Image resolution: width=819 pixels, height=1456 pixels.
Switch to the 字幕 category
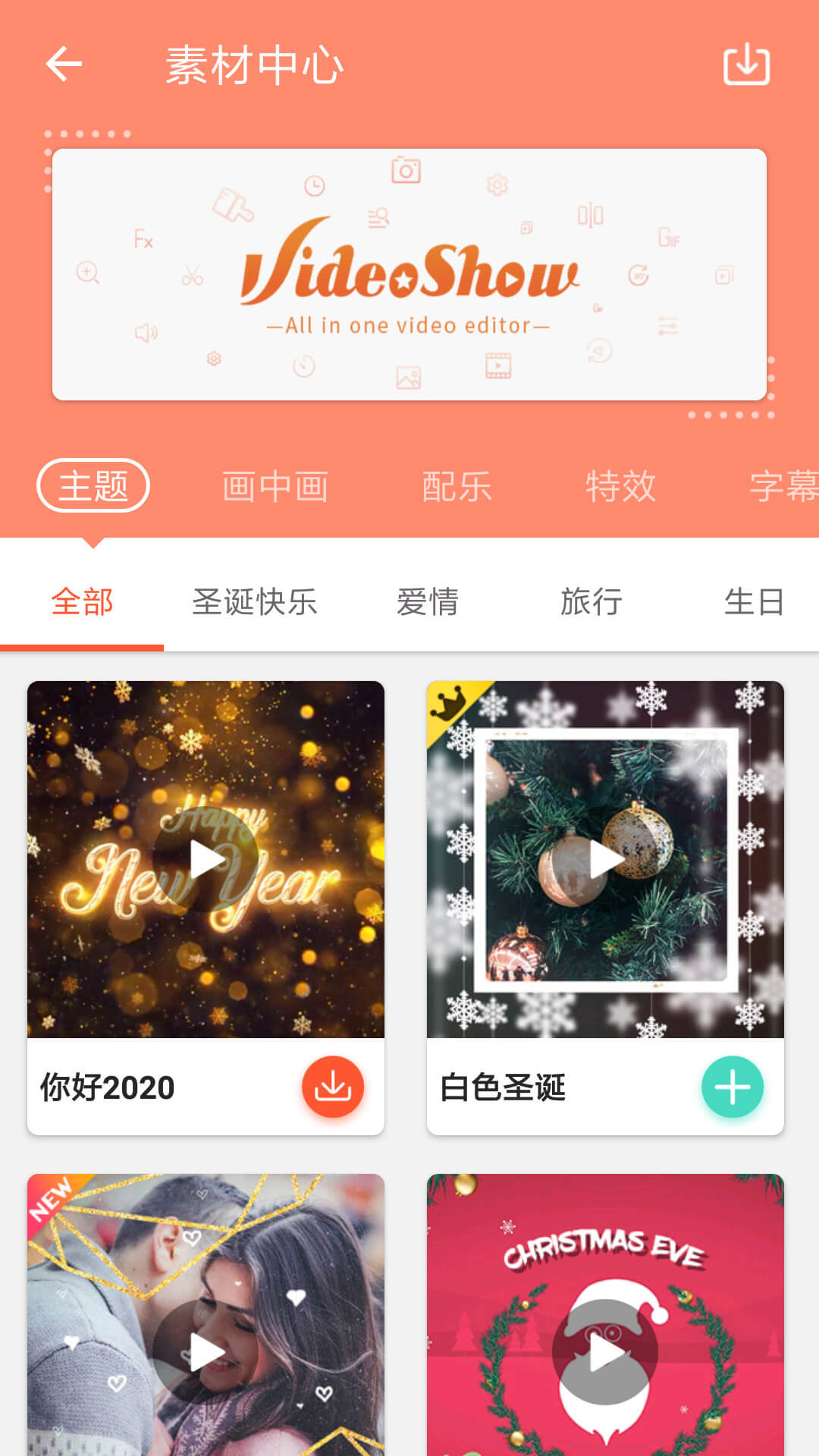click(784, 486)
